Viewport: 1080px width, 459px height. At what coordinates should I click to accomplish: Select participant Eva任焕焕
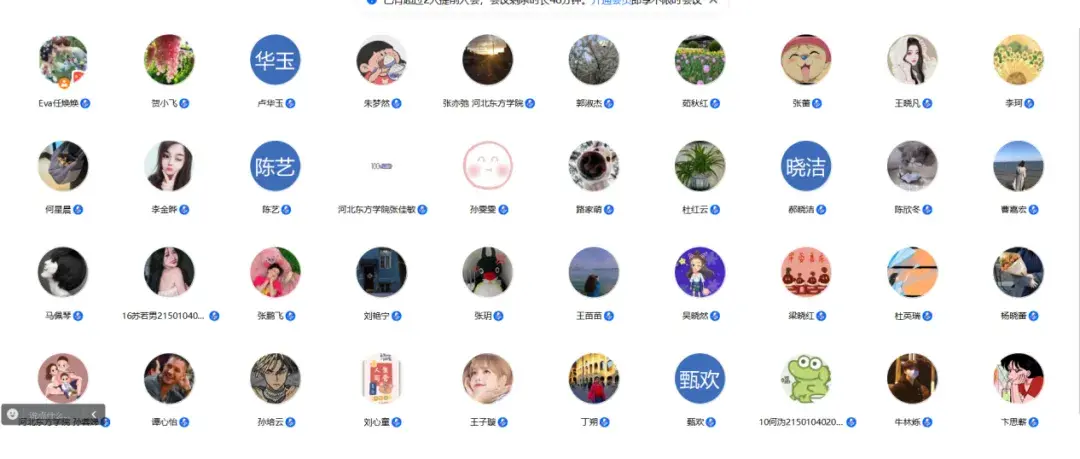(x=63, y=61)
